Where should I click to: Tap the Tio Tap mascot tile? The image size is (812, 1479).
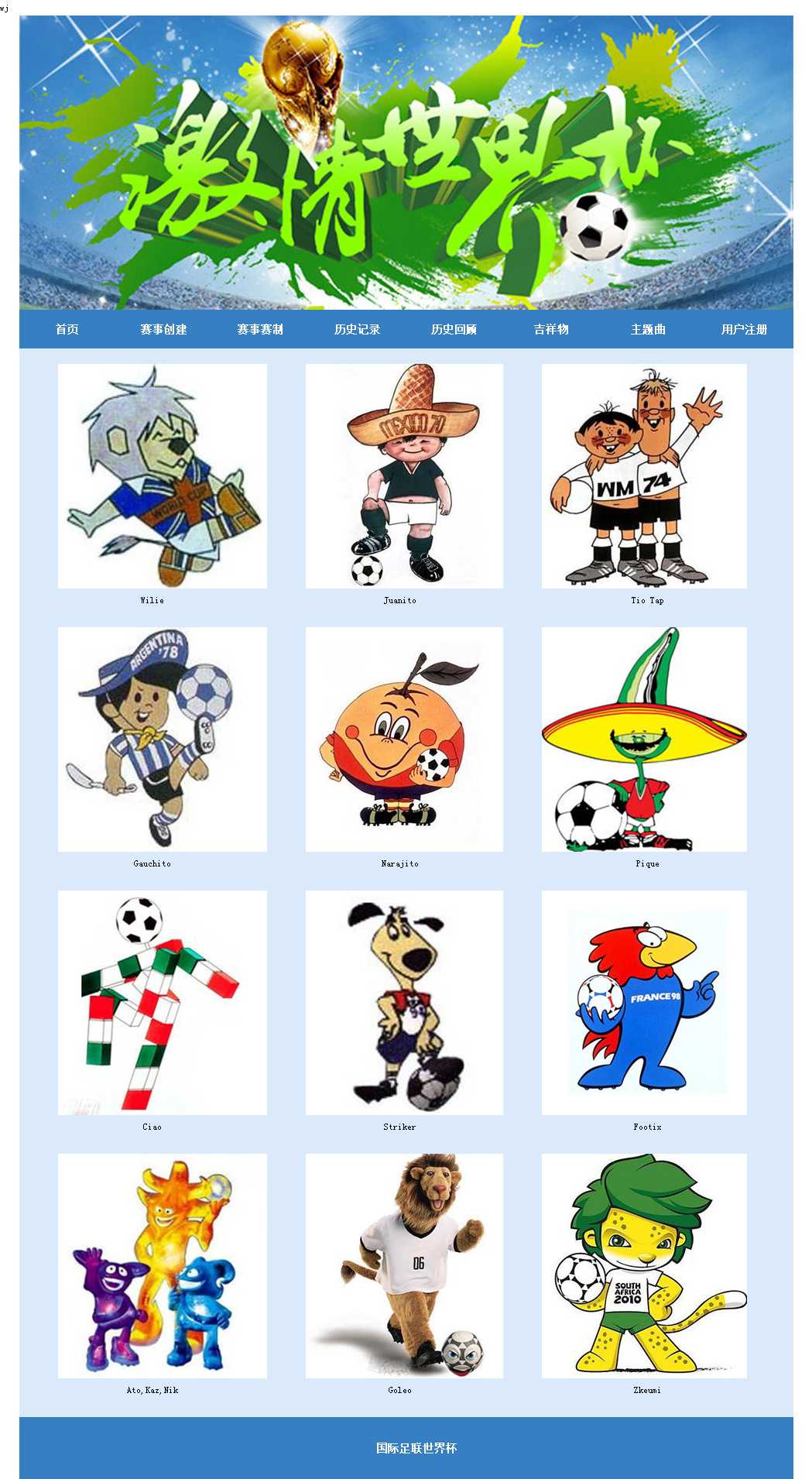coord(644,476)
